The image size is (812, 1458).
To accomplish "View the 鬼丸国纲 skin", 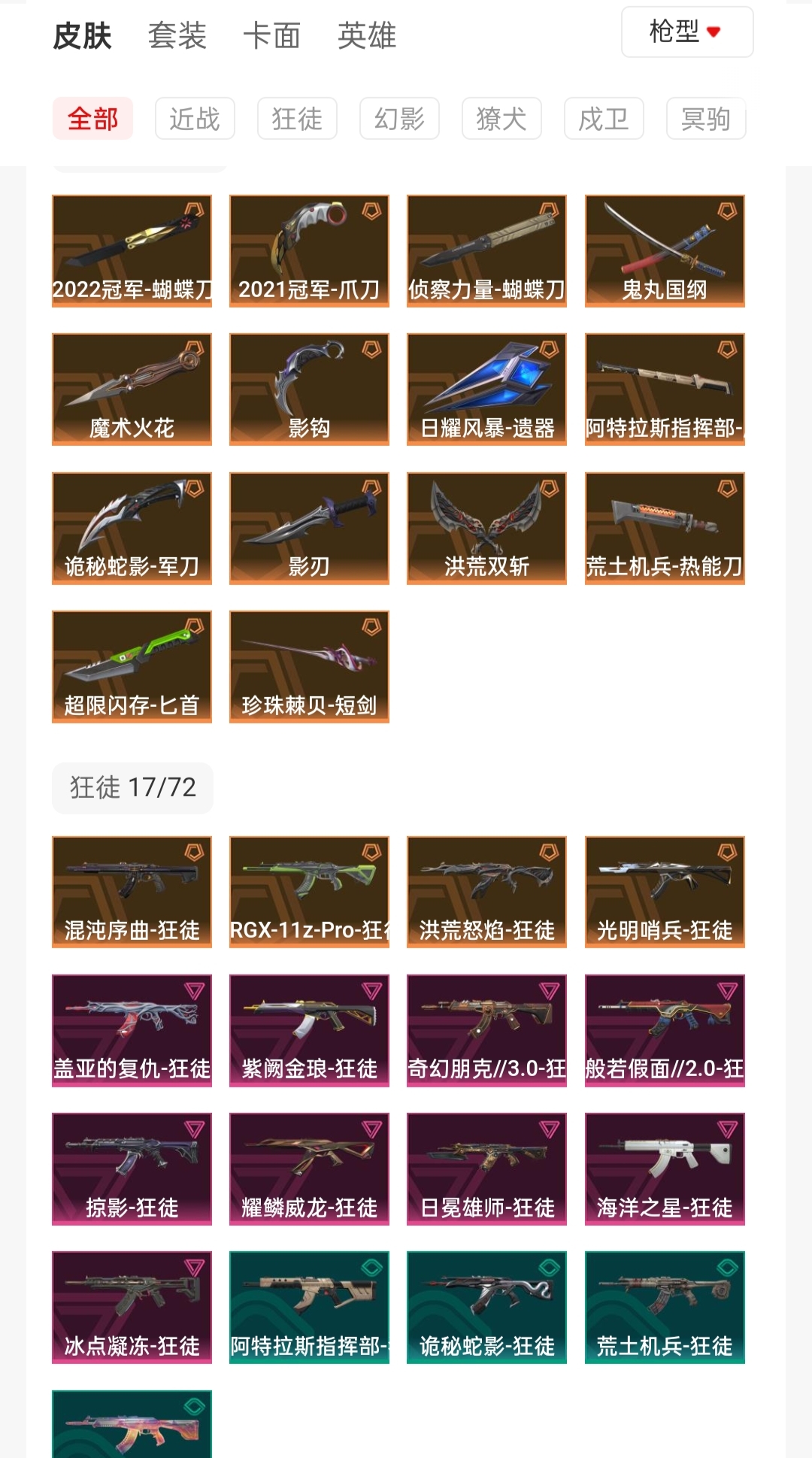I will pyautogui.click(x=665, y=250).
